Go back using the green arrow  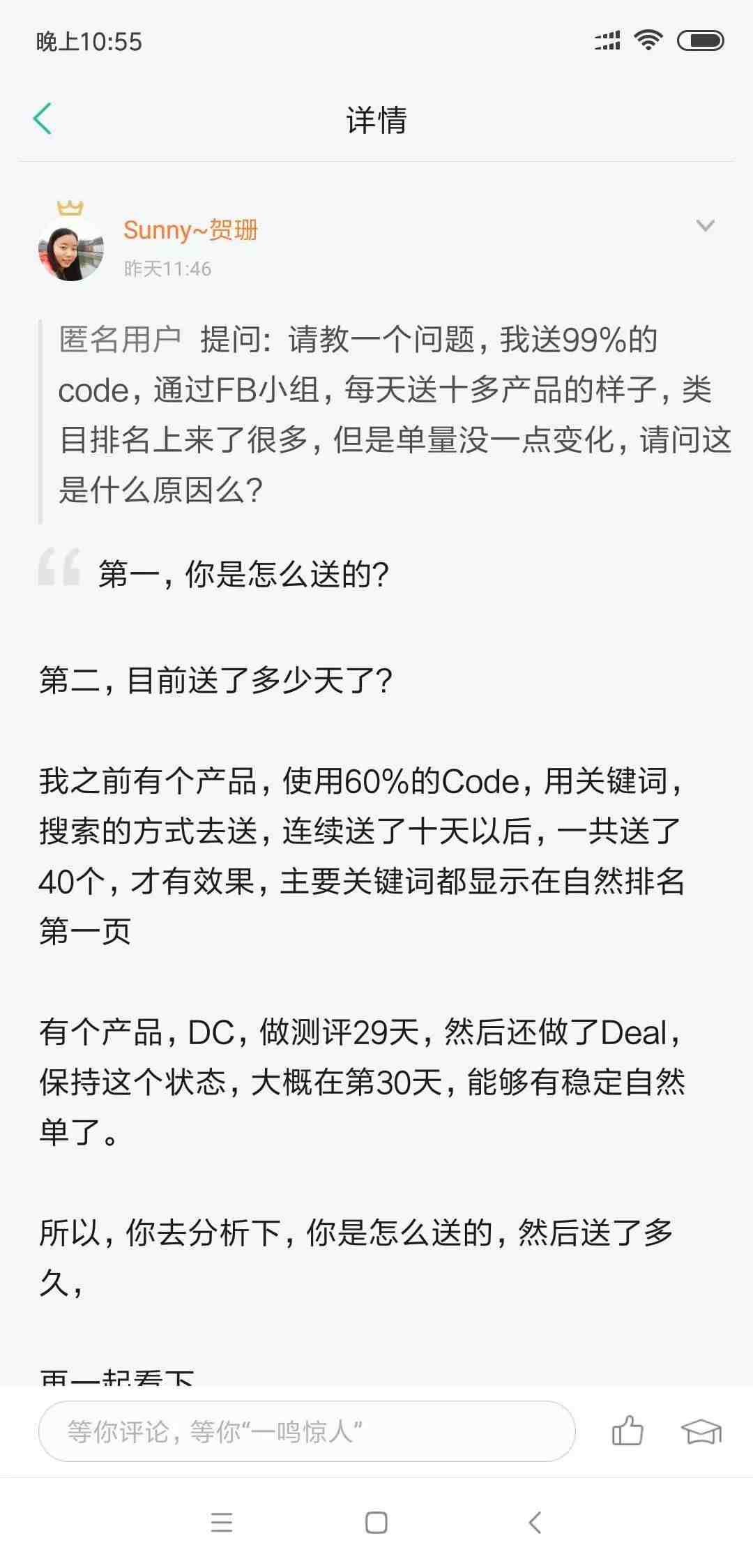[x=43, y=119]
